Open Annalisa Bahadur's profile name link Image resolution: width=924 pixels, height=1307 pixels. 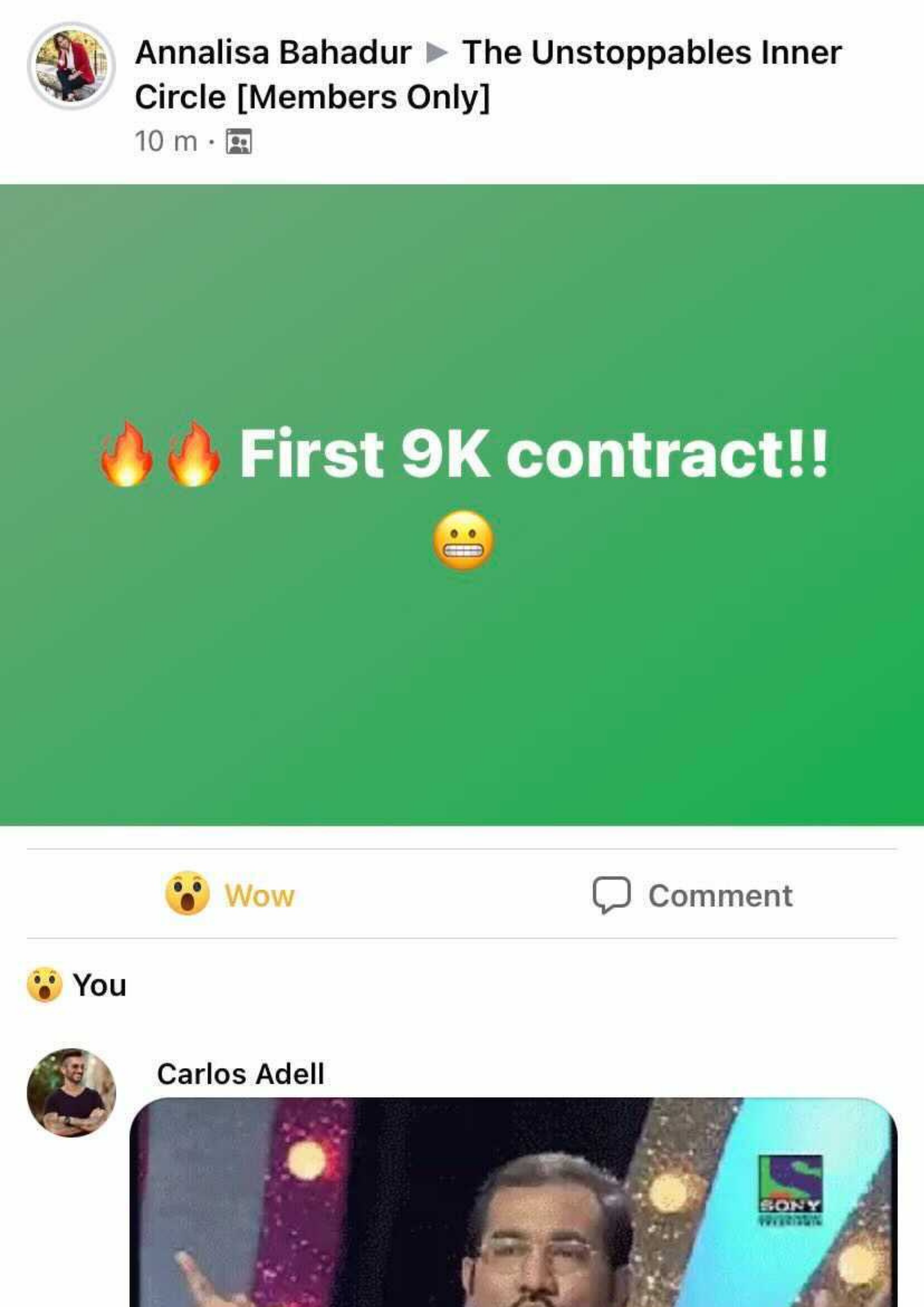(273, 53)
